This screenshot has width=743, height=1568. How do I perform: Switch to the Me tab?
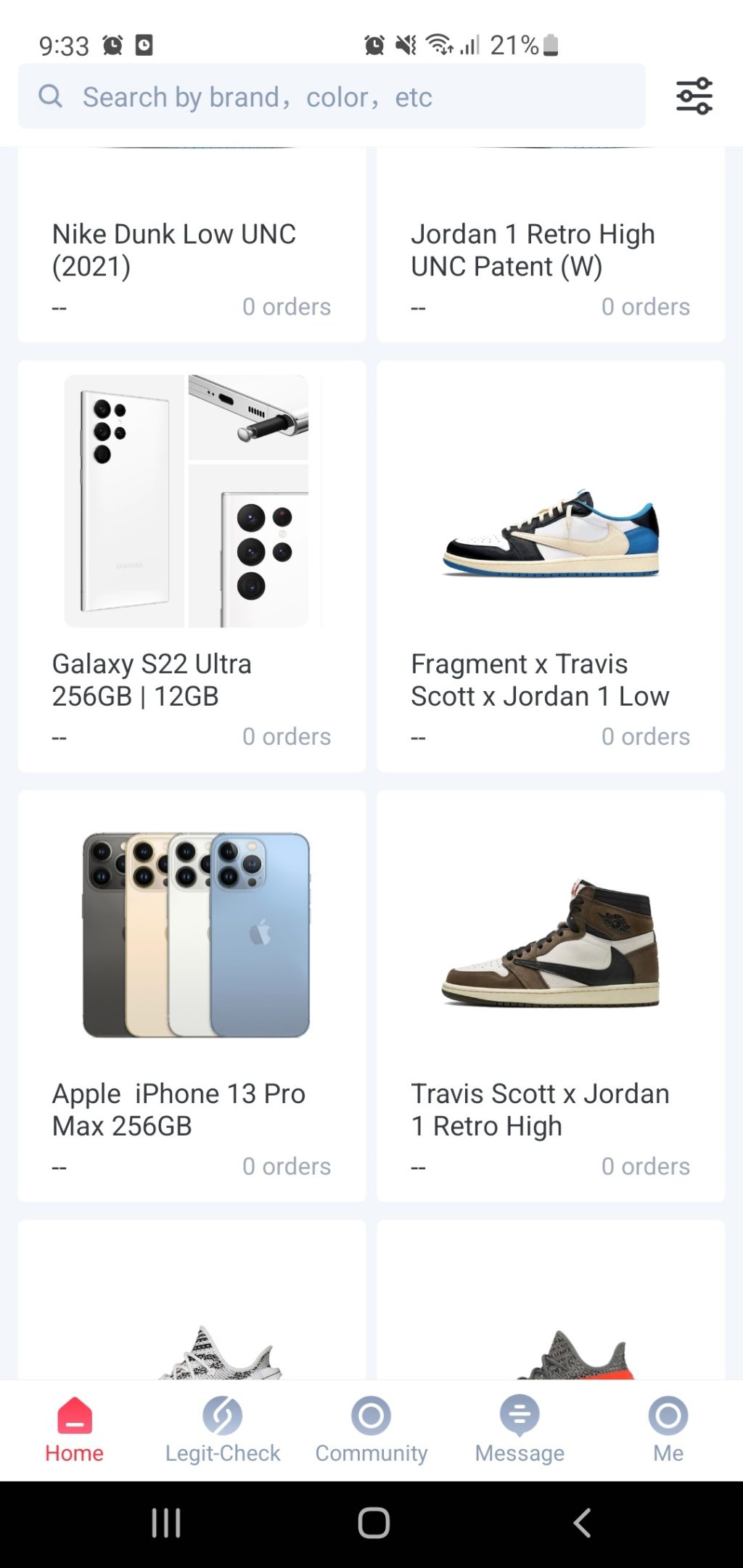tap(668, 1430)
